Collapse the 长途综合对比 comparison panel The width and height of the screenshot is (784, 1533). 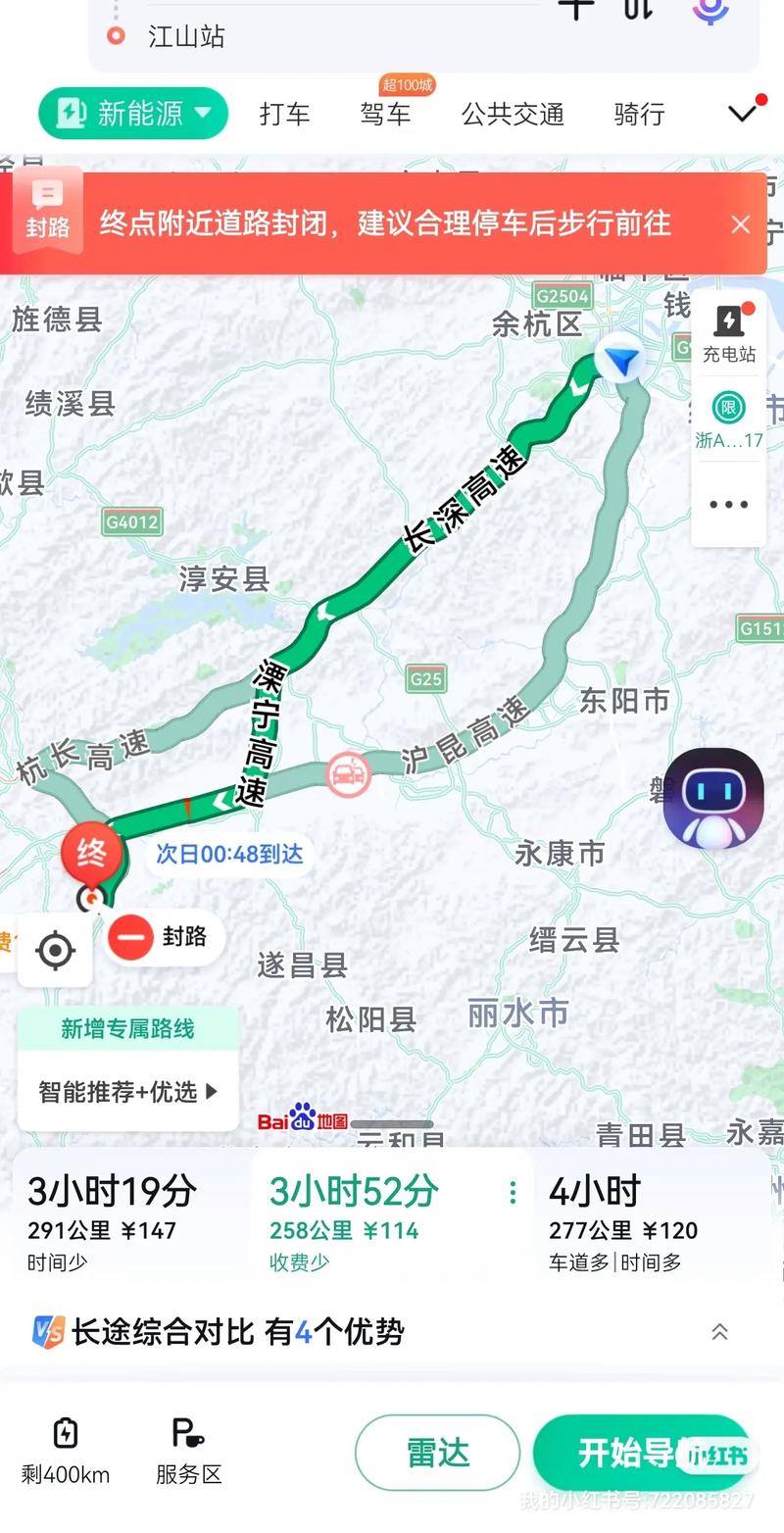pos(720,1332)
